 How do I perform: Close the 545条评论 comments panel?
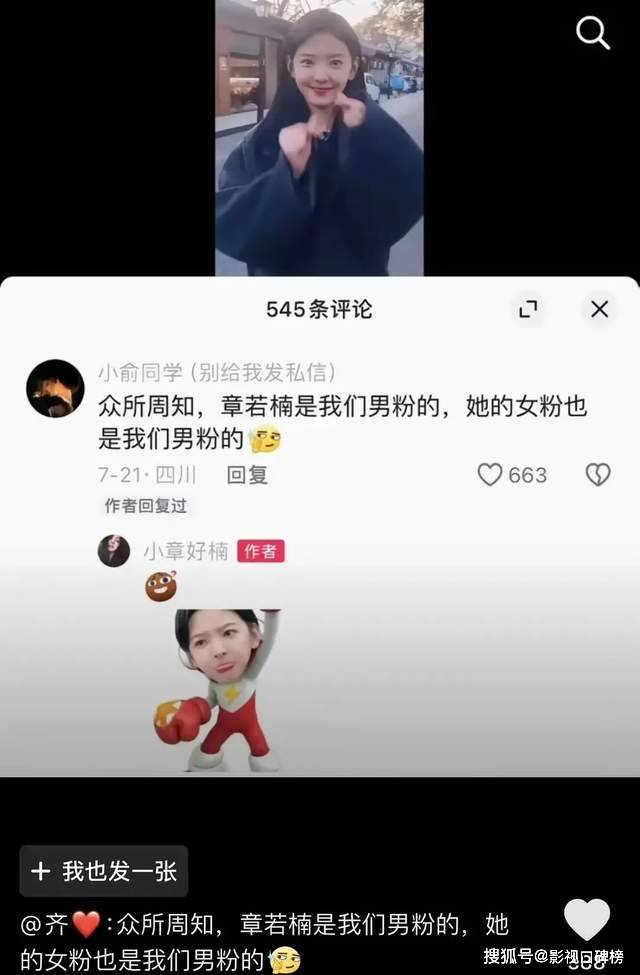599,309
